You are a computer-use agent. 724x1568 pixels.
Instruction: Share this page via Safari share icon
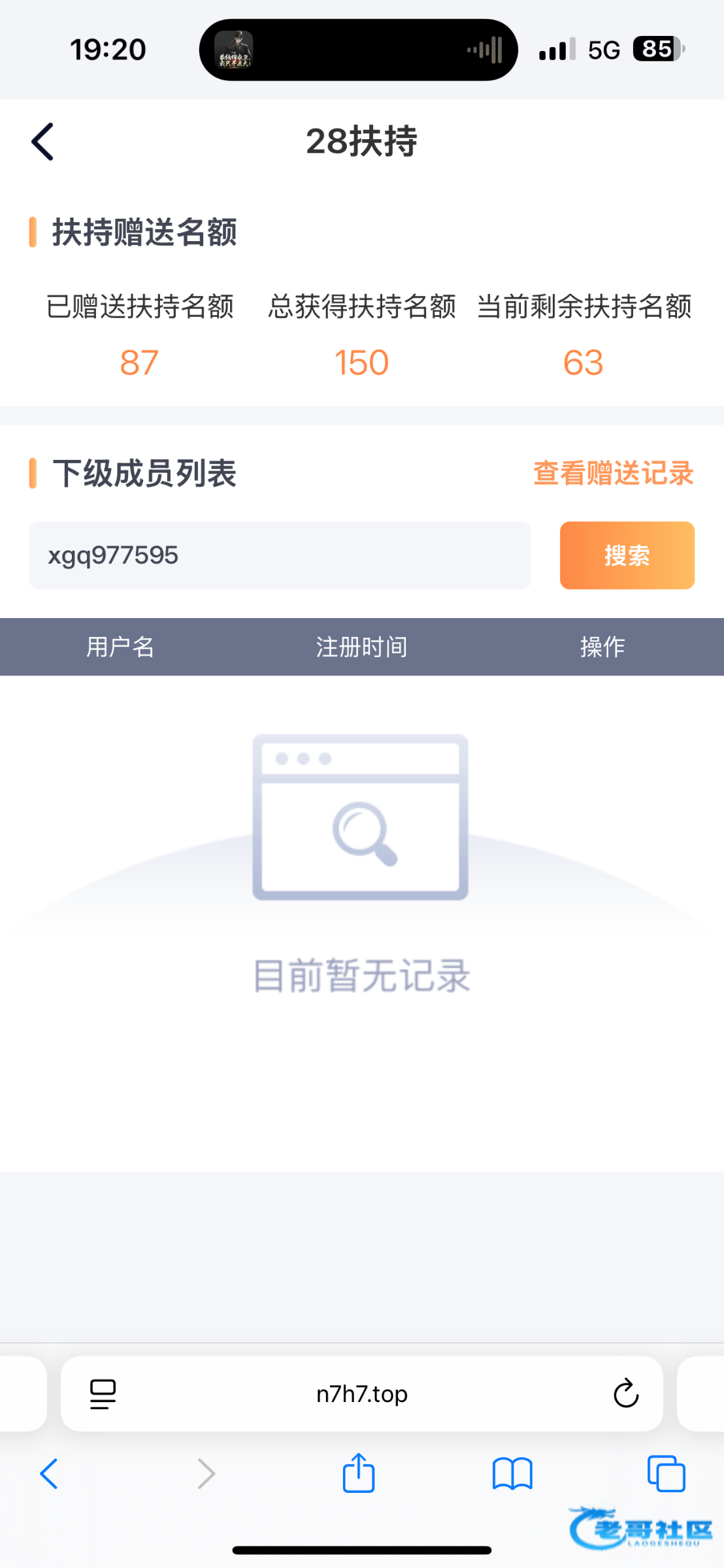click(359, 1473)
